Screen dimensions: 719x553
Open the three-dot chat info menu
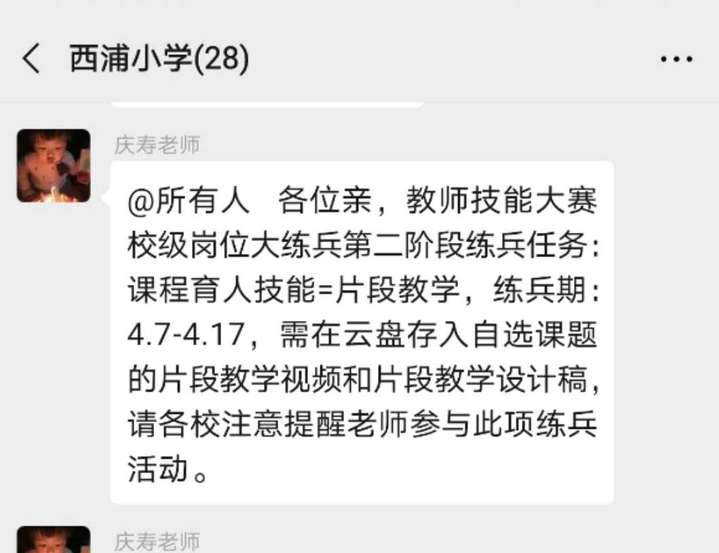(x=676, y=59)
